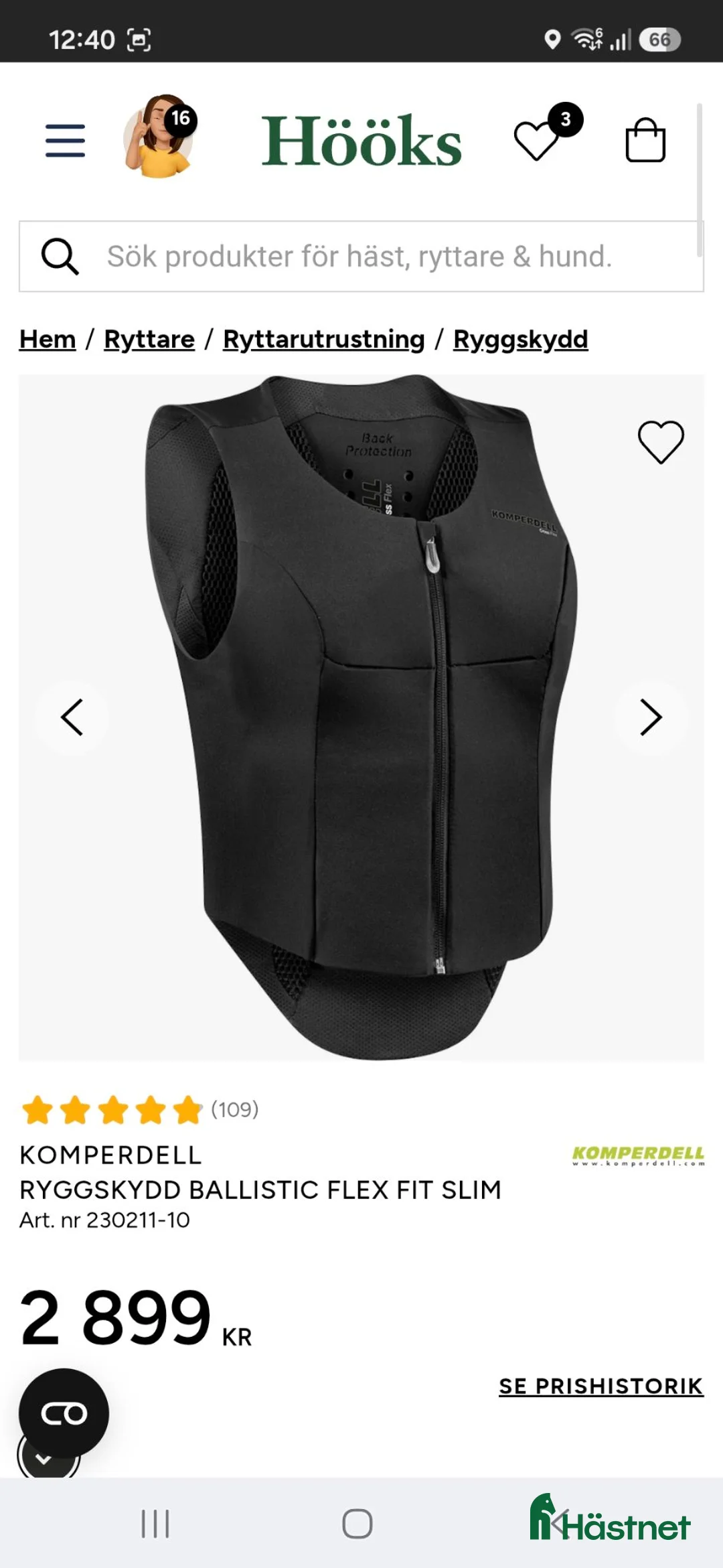
Task: Navigate to the Ryggskydd category
Action: point(521,340)
